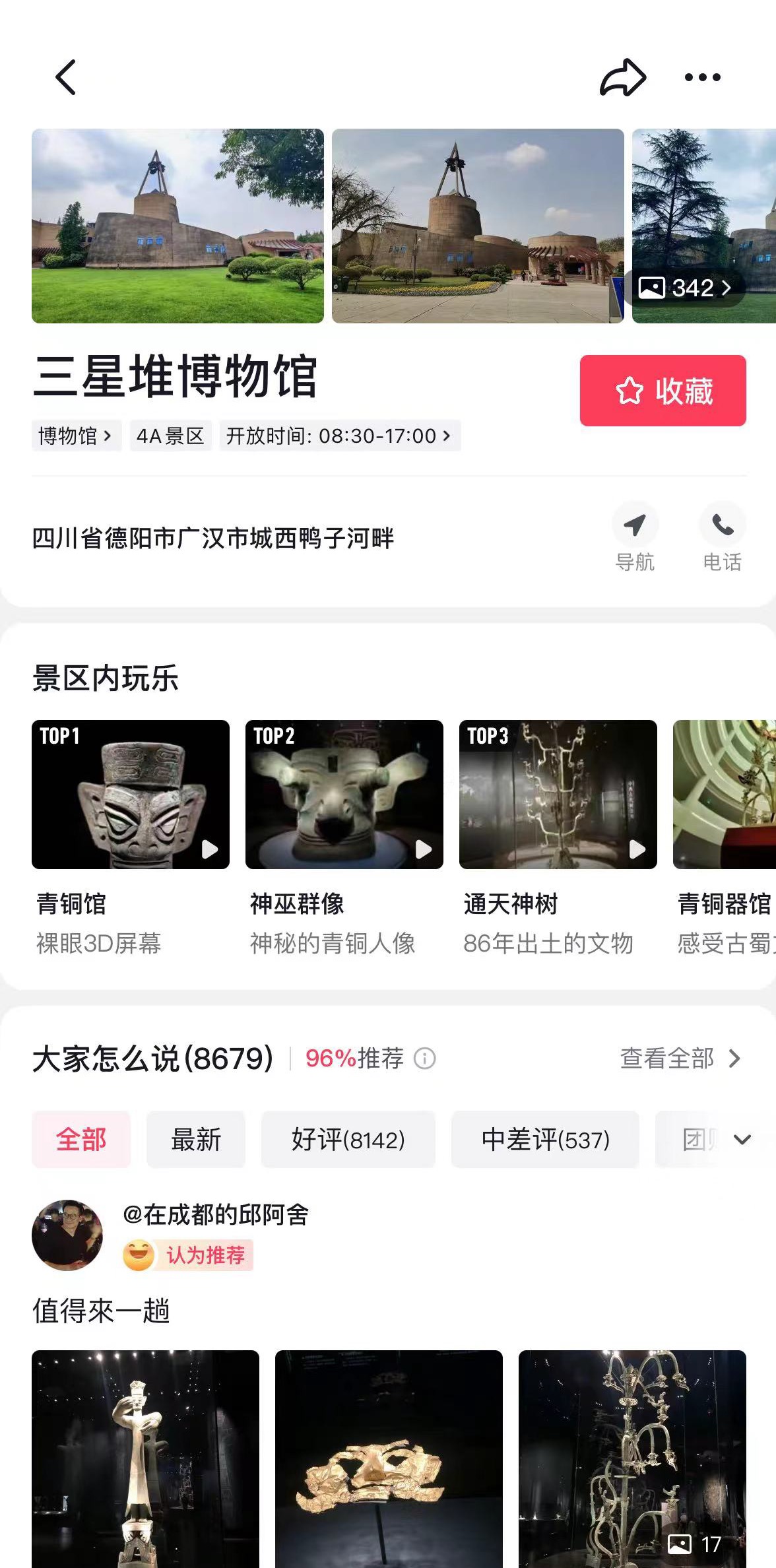Select the 全部 review filter

[81, 1139]
